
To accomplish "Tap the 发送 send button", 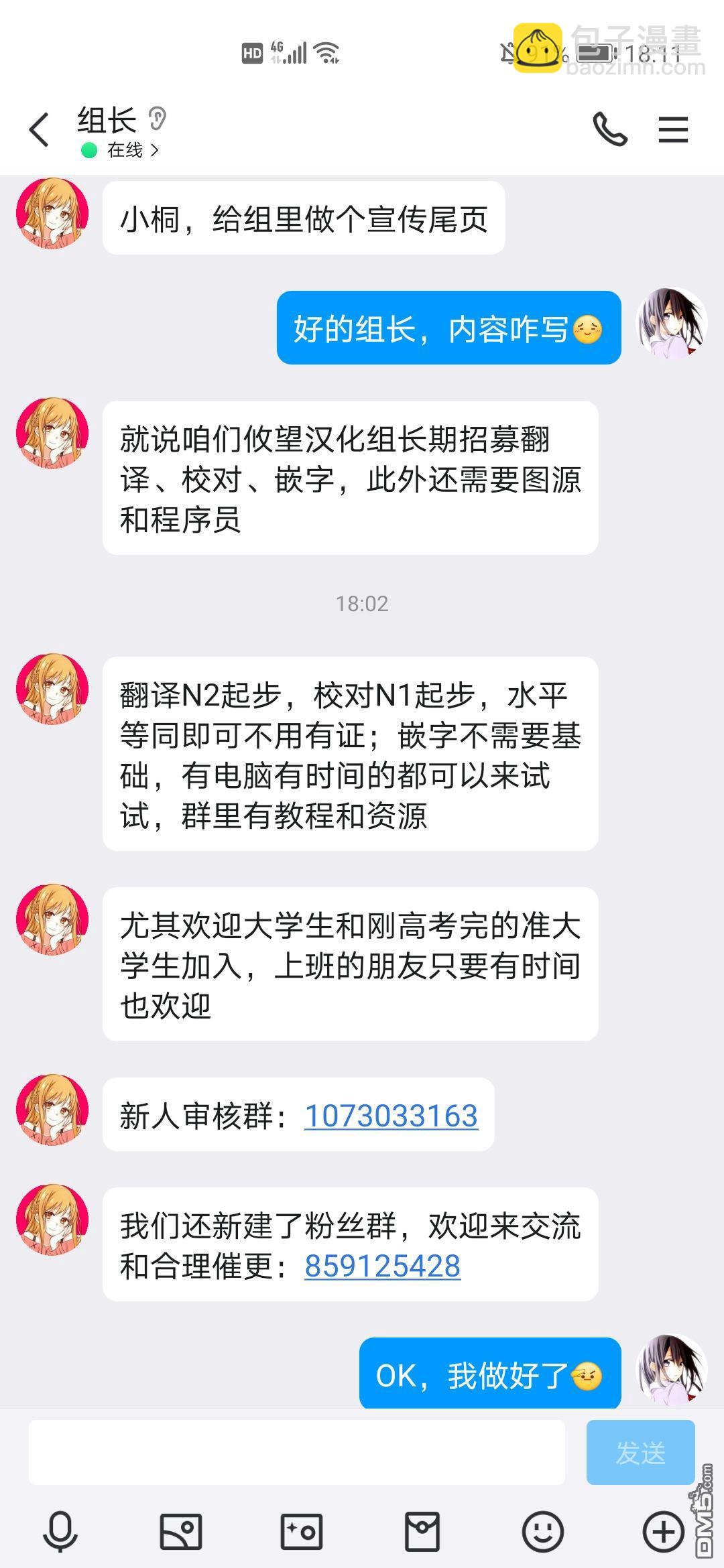I will (x=640, y=1452).
